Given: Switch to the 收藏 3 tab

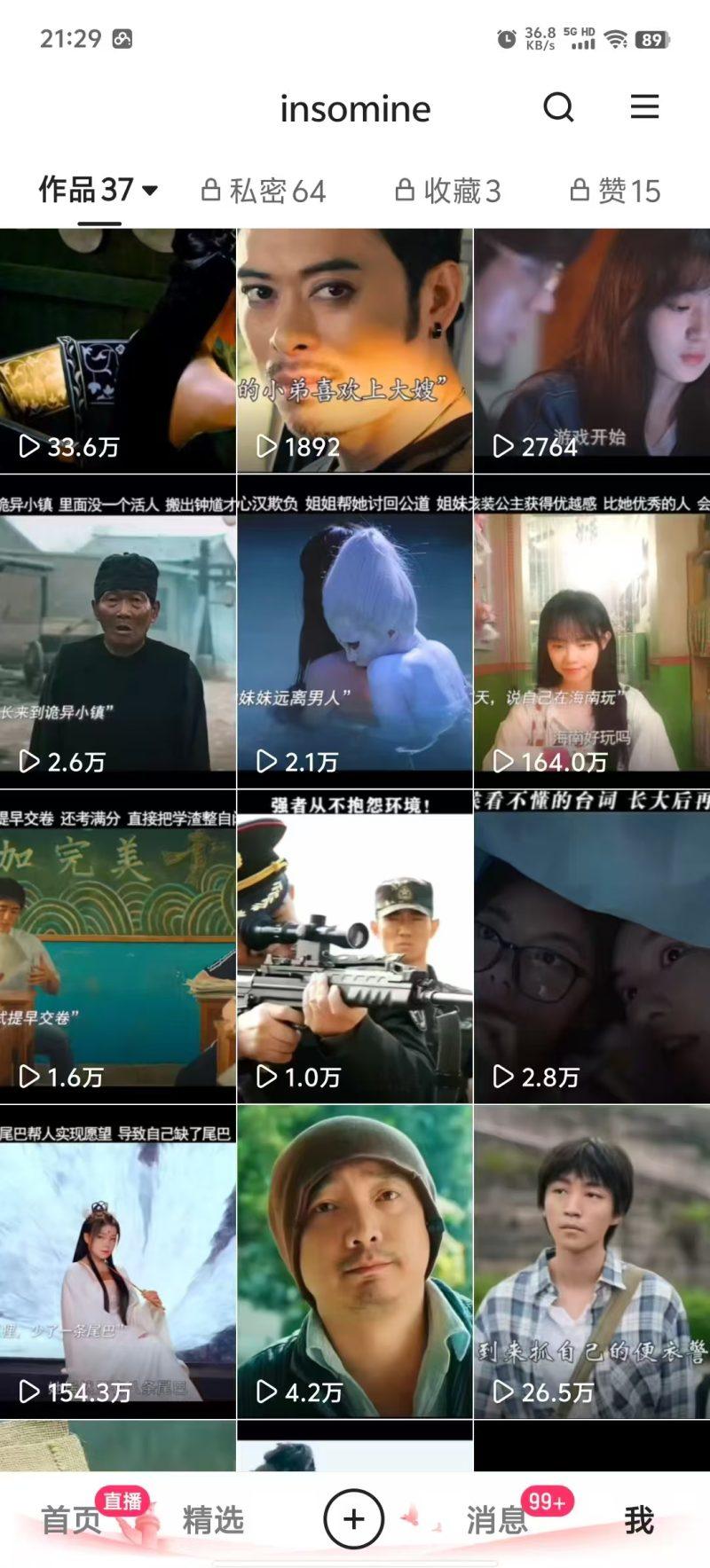Looking at the screenshot, I should click(x=448, y=191).
